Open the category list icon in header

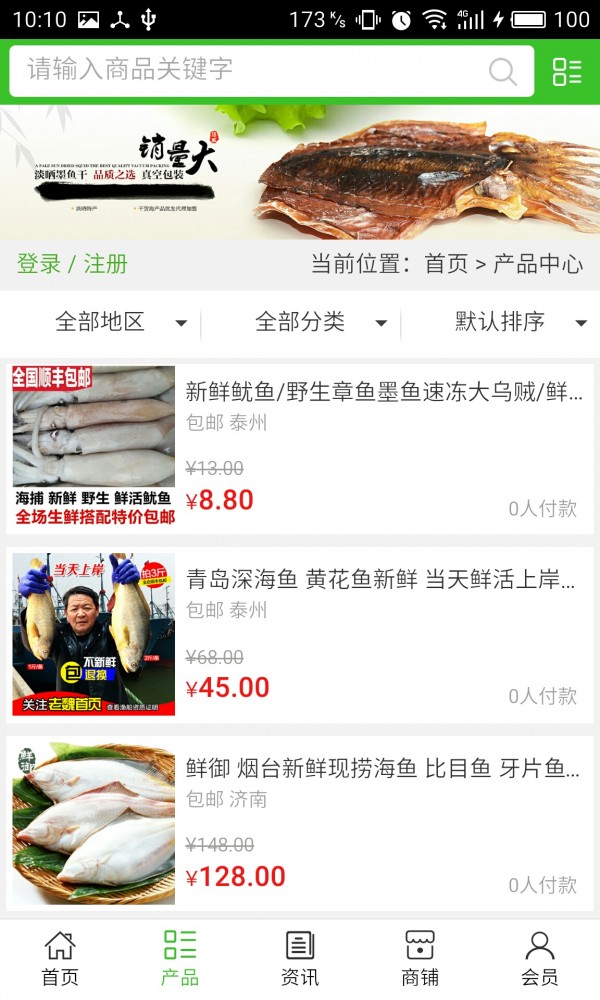click(x=566, y=71)
